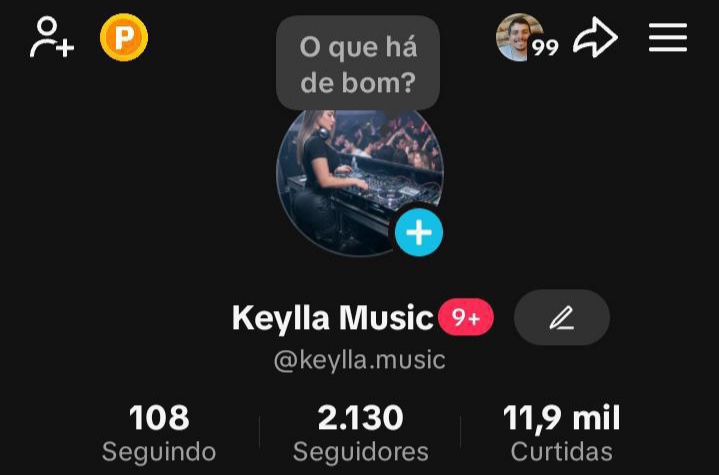Open the hamburger menu
The width and height of the screenshot is (719, 475).
coord(667,39)
